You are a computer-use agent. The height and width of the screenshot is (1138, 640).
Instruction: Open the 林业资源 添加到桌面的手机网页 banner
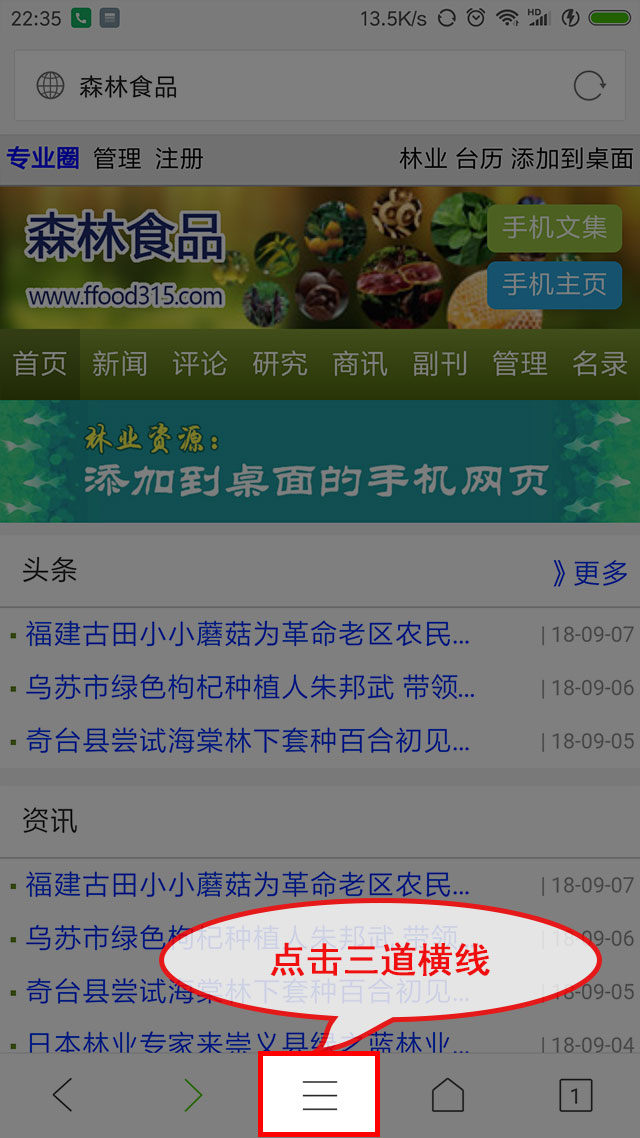click(320, 461)
